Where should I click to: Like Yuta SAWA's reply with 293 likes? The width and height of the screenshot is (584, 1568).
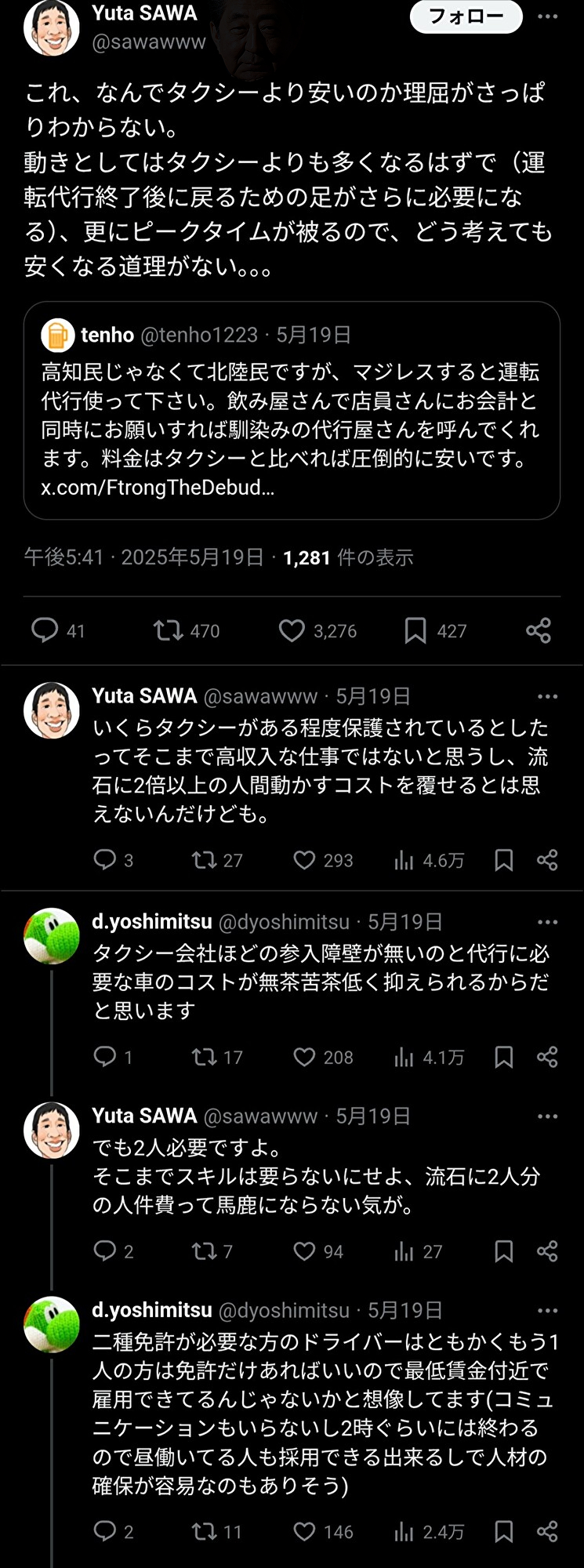[x=304, y=860]
